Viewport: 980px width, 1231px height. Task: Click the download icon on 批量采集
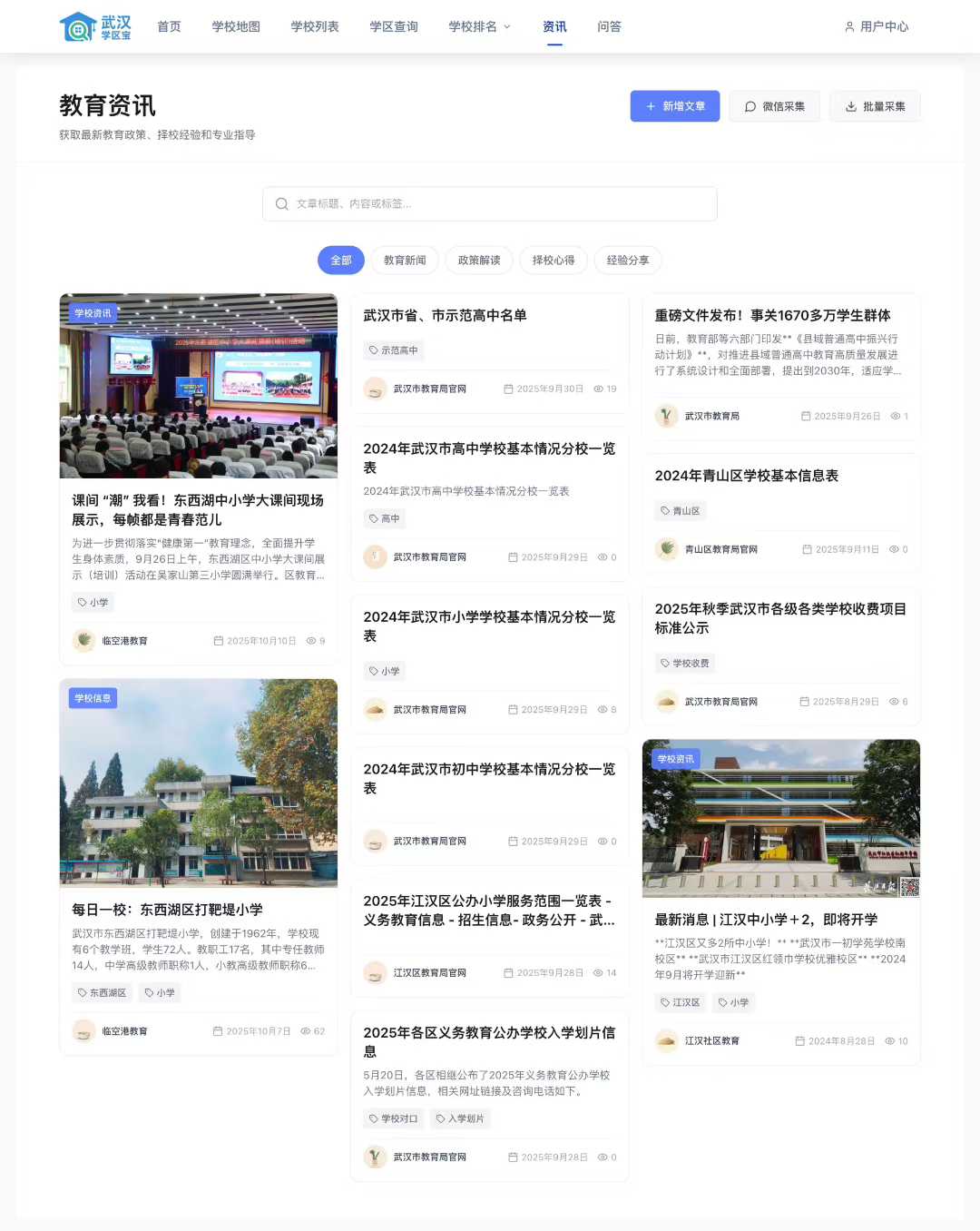851,106
